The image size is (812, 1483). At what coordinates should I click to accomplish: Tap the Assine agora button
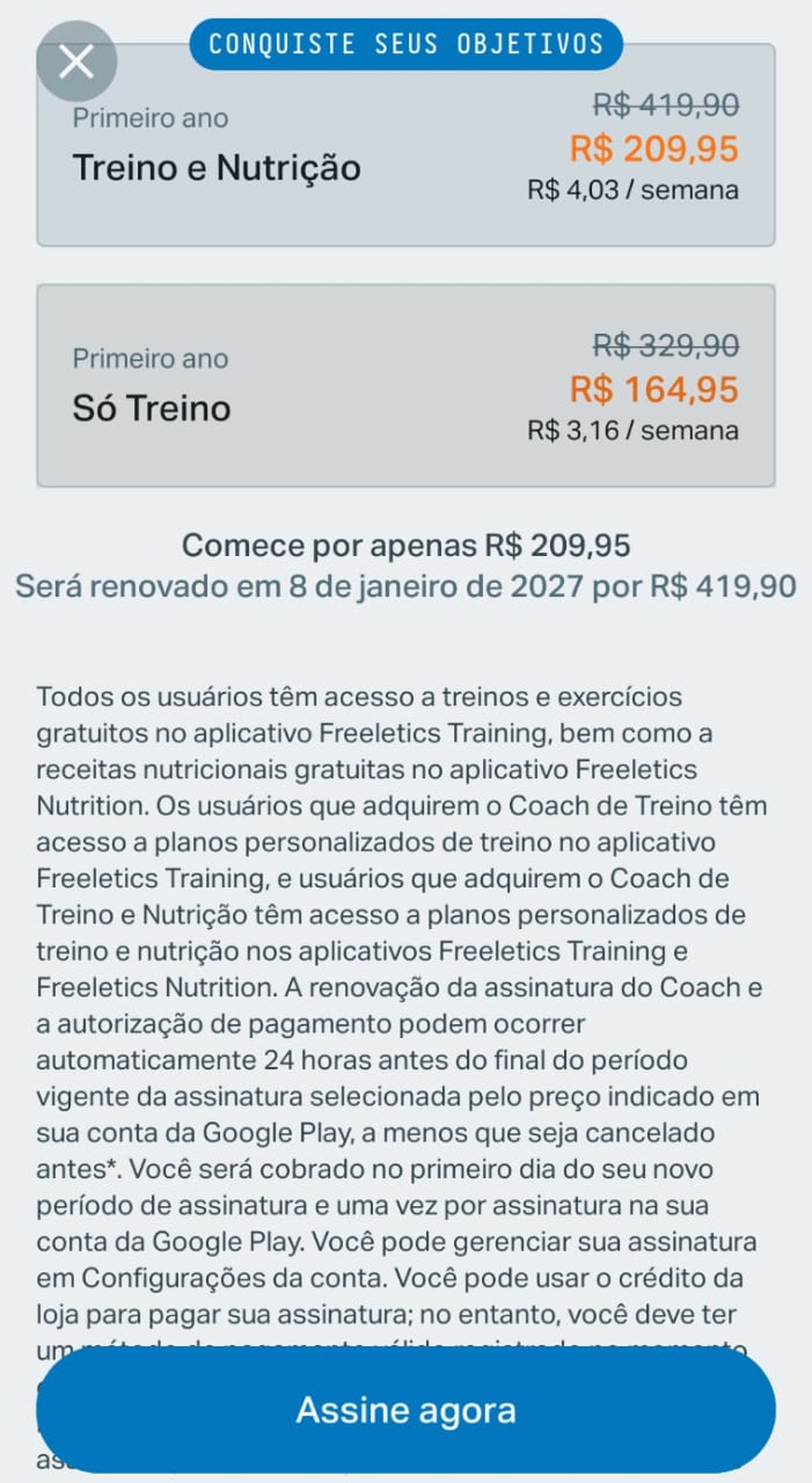(x=405, y=1410)
